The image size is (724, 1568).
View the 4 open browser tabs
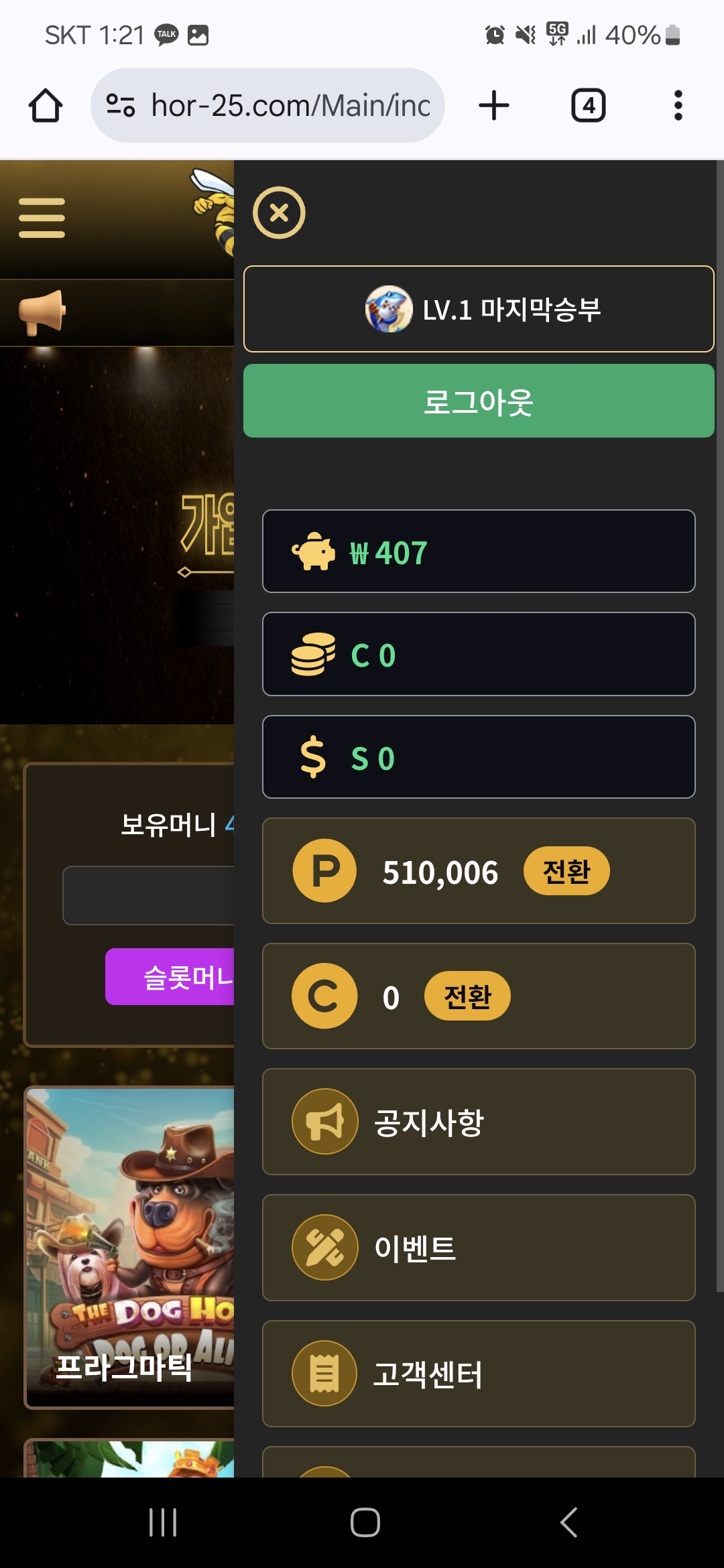tap(588, 105)
